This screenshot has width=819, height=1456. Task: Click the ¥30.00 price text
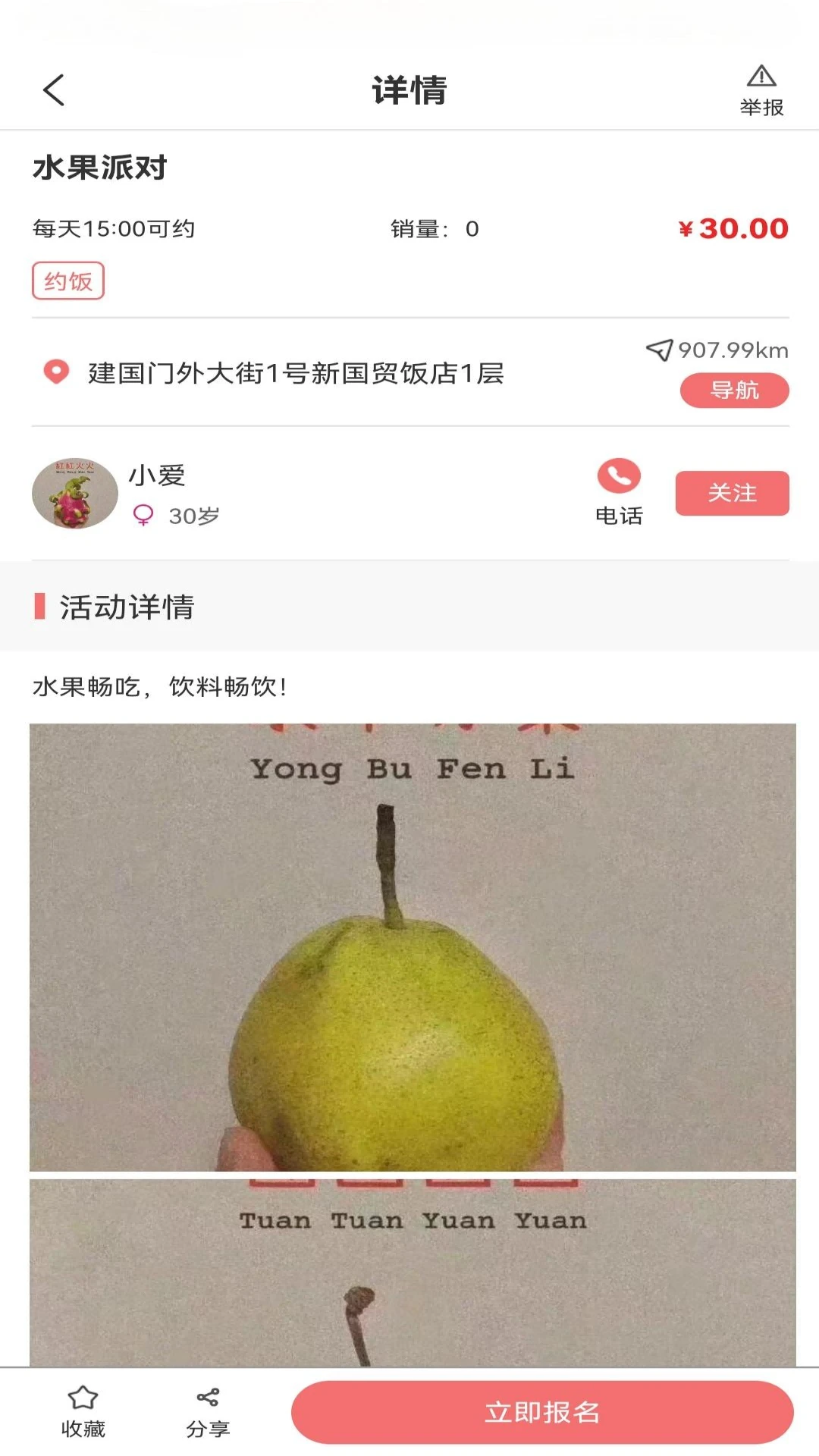point(732,227)
